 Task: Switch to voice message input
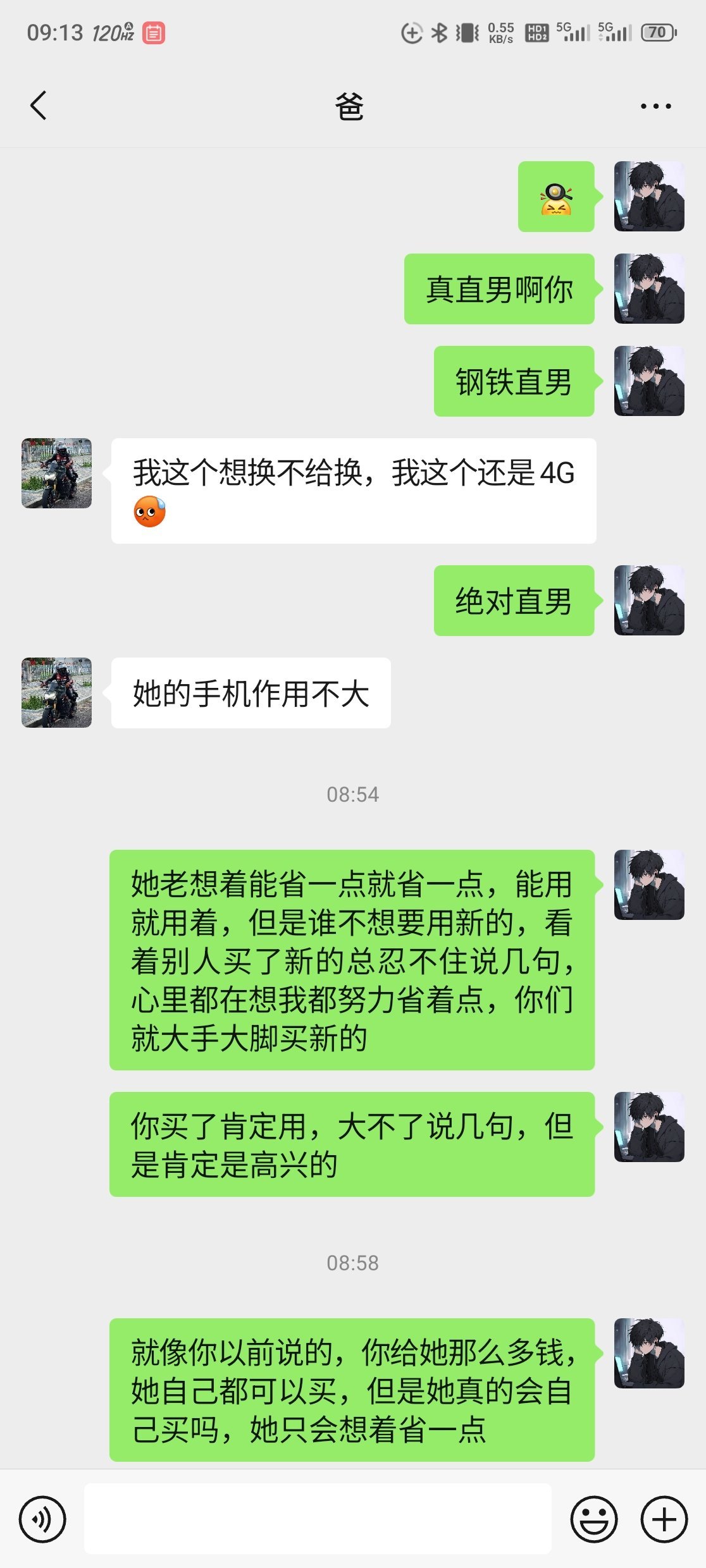[42, 1519]
